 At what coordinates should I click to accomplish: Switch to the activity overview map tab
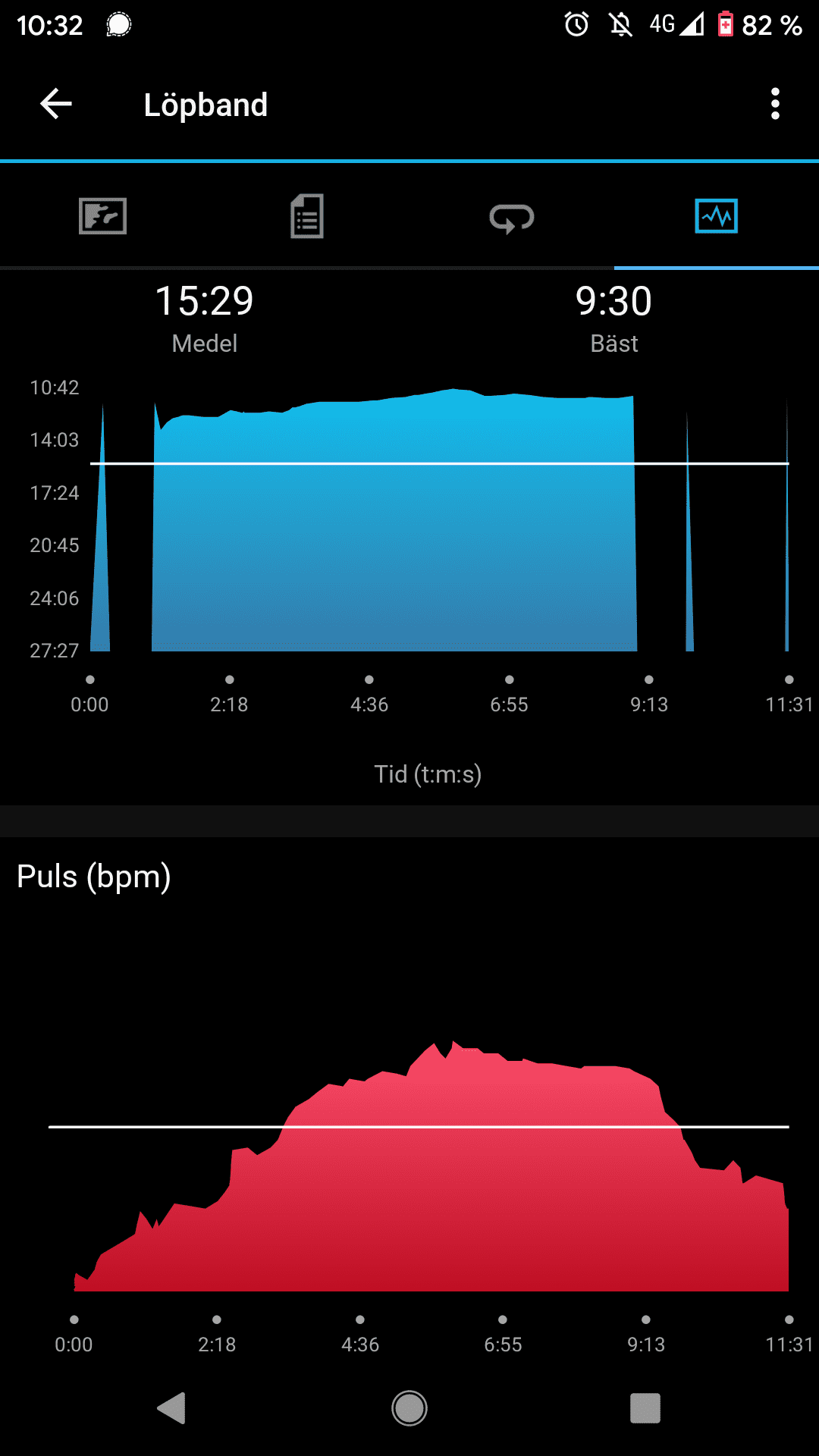[102, 217]
